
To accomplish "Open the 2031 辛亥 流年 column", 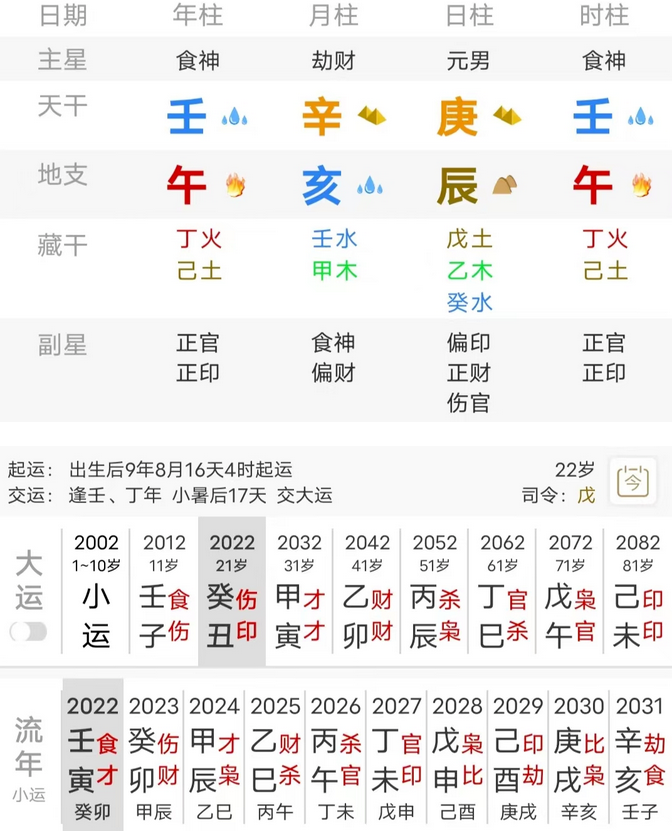I will click(640, 755).
